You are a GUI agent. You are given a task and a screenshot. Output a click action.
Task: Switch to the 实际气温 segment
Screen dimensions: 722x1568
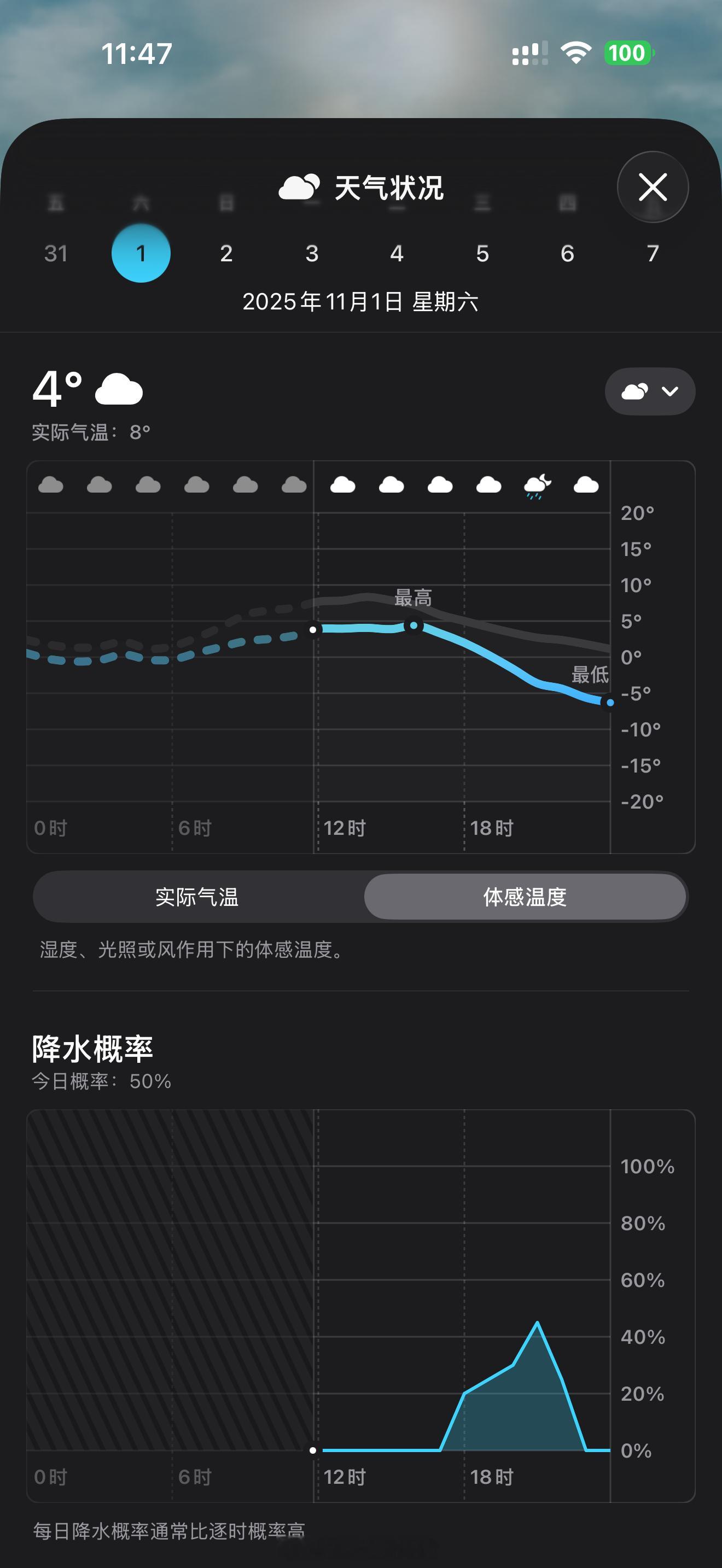click(x=199, y=897)
